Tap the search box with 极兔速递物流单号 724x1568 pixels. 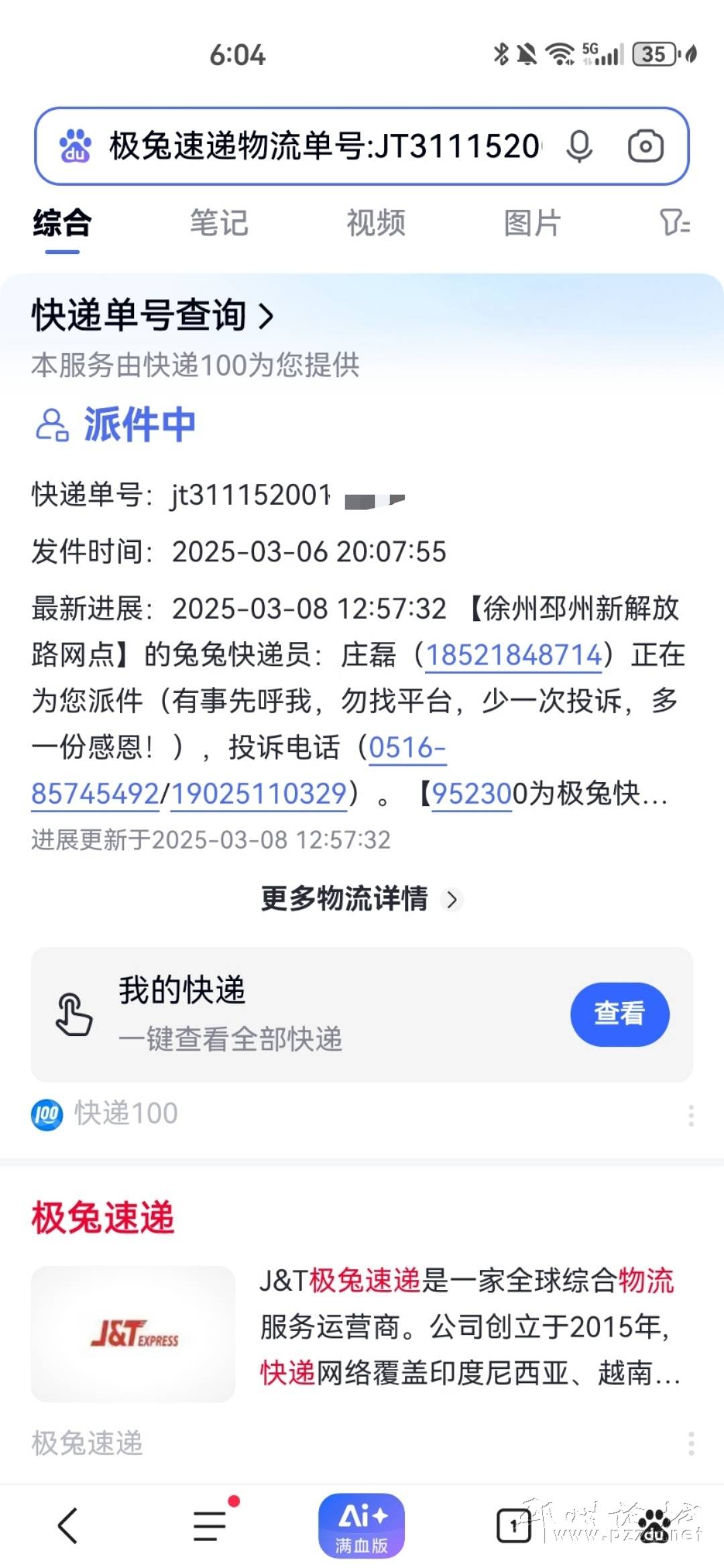324,145
